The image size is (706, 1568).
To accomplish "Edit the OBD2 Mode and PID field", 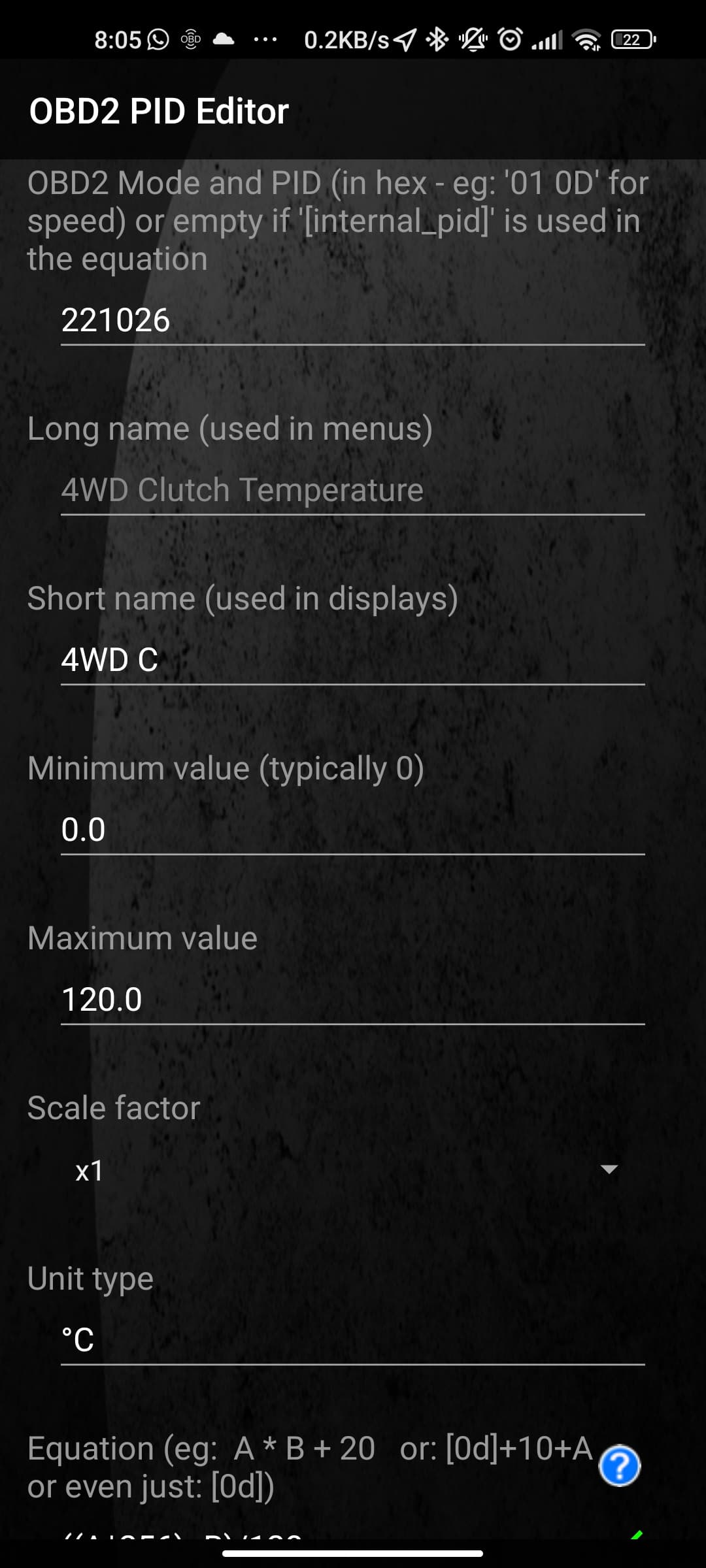I will click(352, 320).
